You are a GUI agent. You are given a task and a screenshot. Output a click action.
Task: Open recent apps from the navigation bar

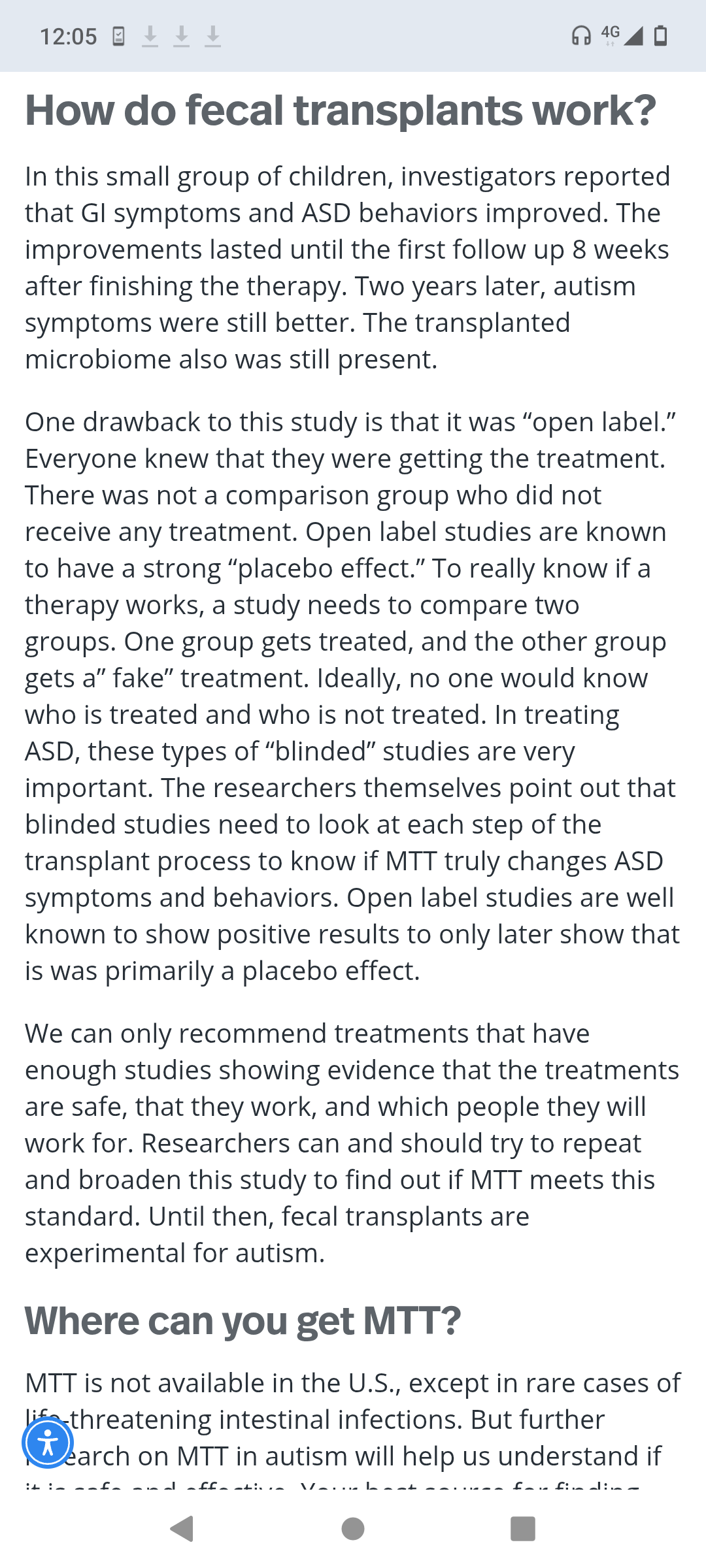point(523,1529)
